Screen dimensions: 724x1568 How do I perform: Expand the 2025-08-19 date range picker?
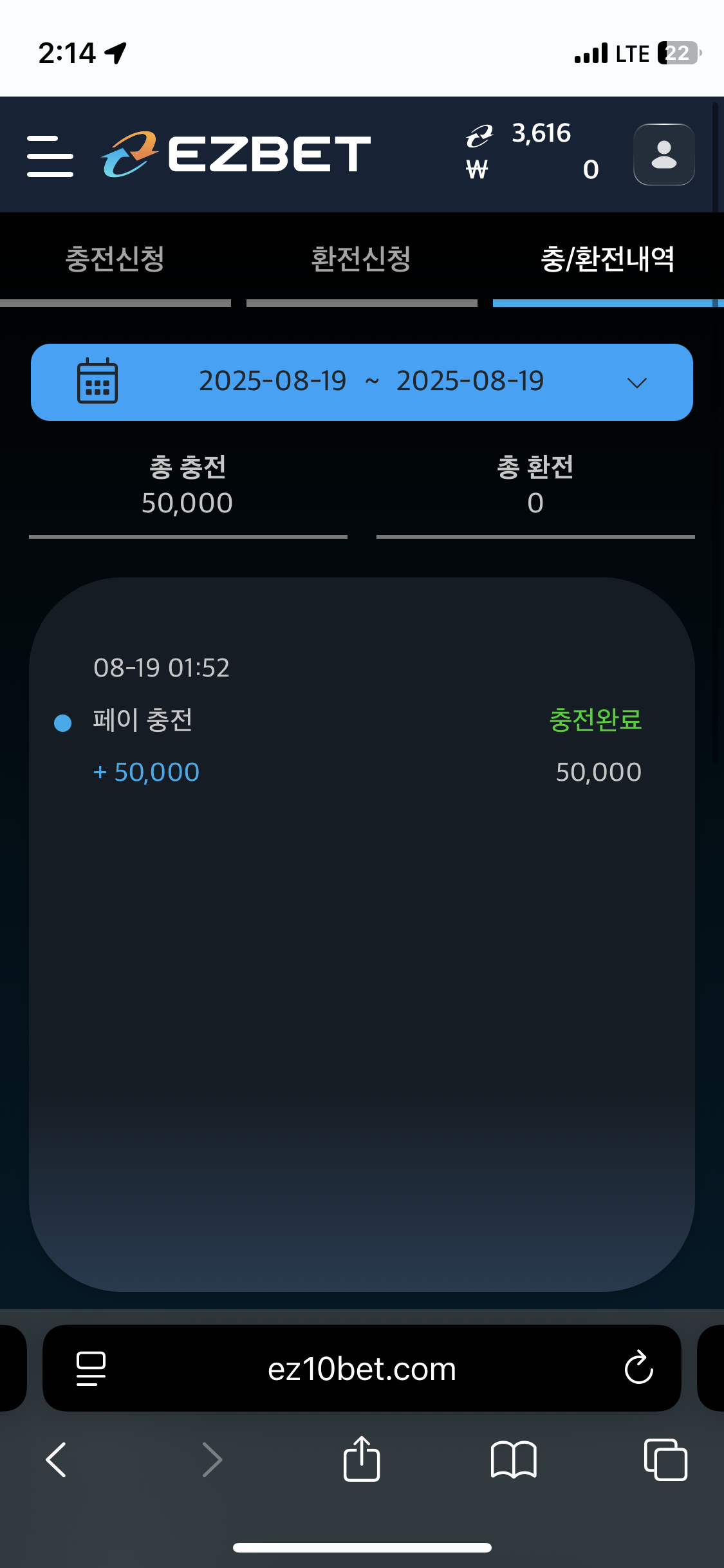pyautogui.click(x=362, y=382)
